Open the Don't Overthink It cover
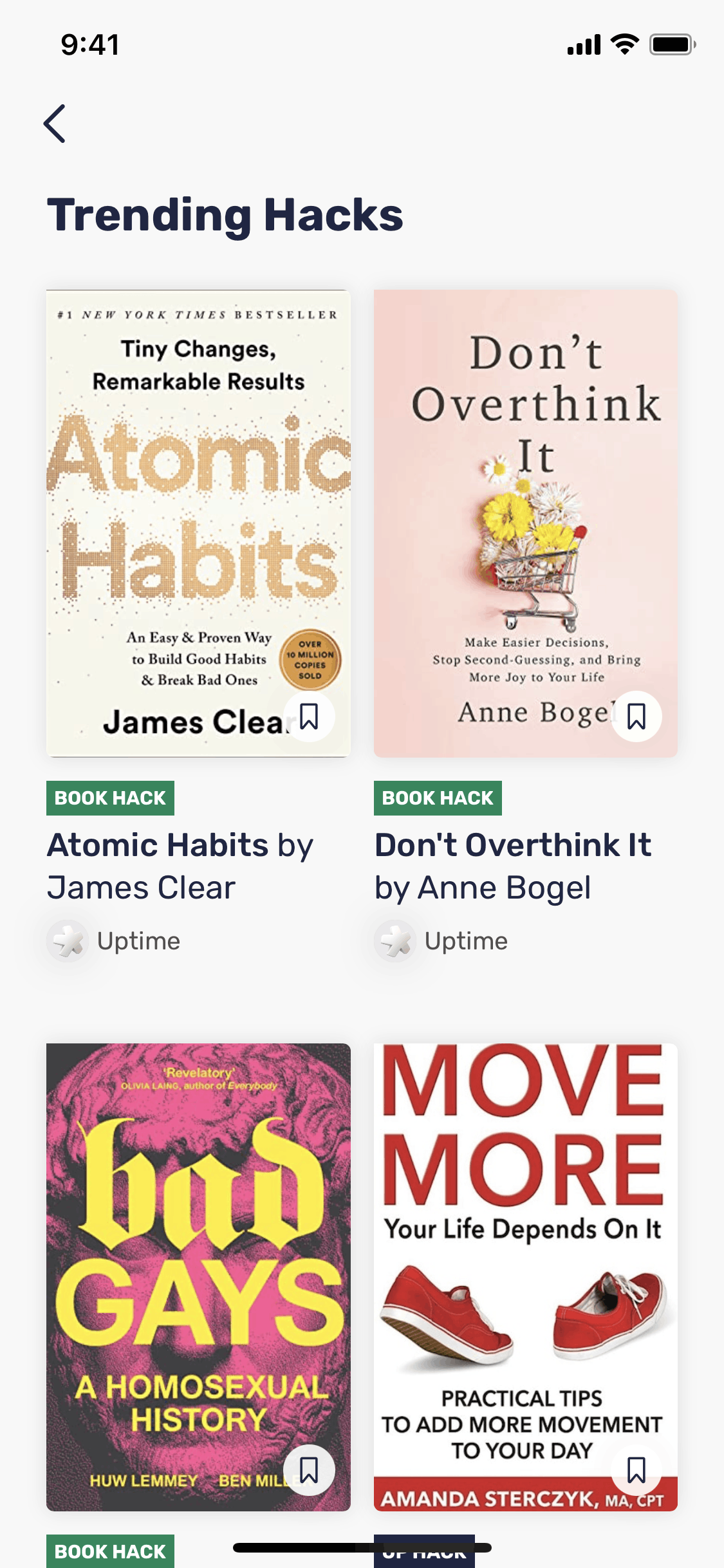The image size is (724, 1568). 526,523
